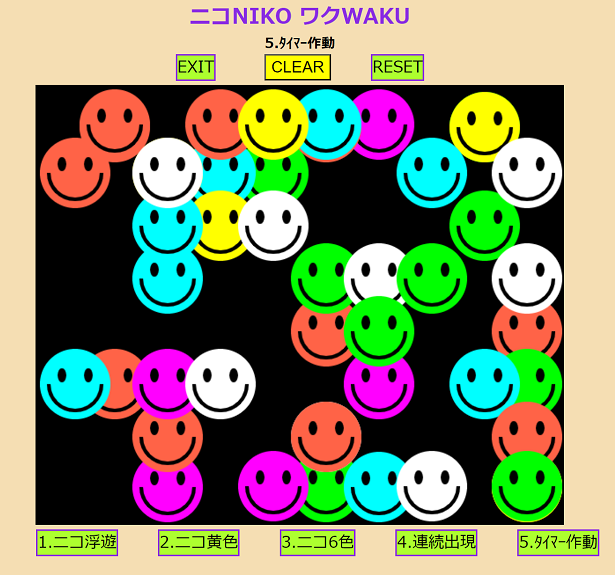This screenshot has height=575, width=615.
Task: Reset the game with RESET
Action: tap(398, 67)
